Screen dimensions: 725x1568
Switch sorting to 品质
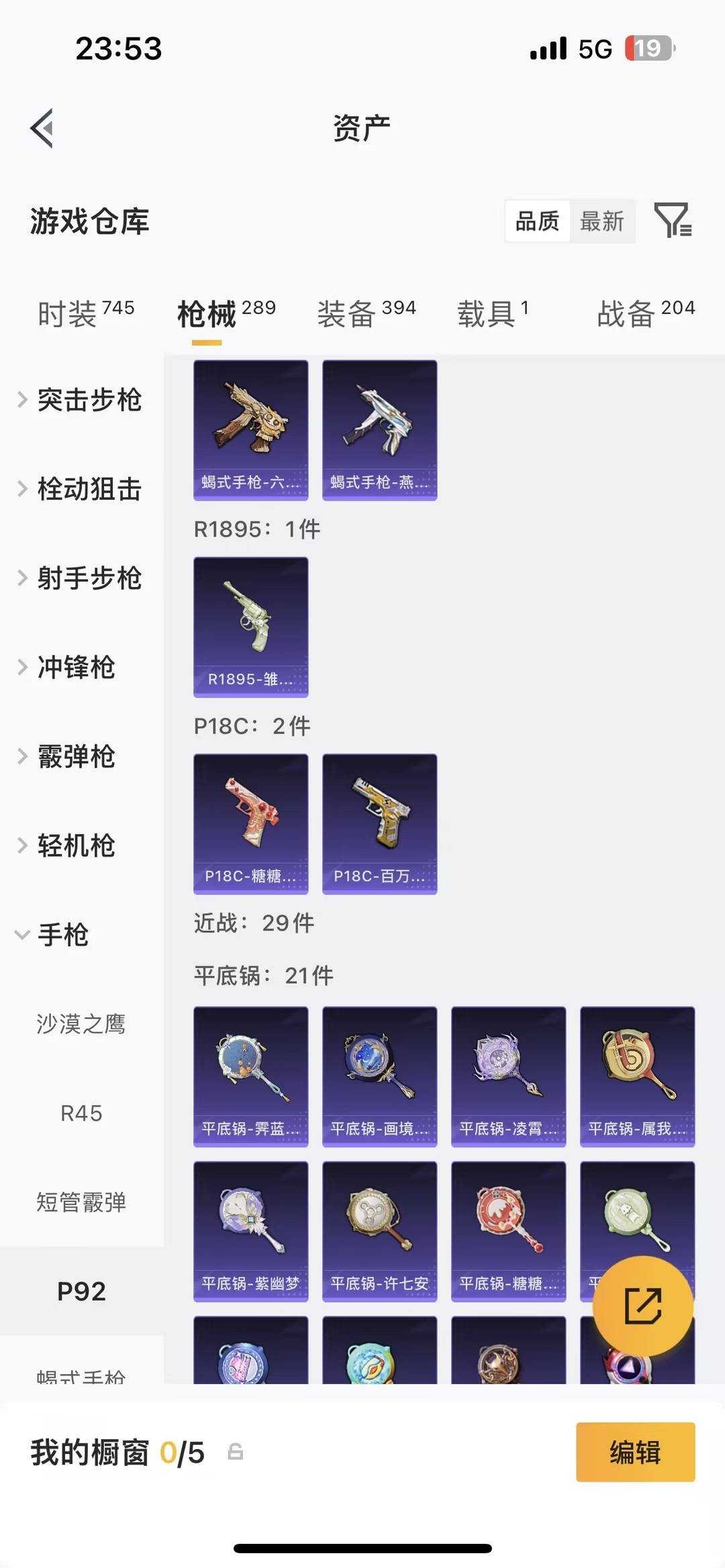coord(536,221)
